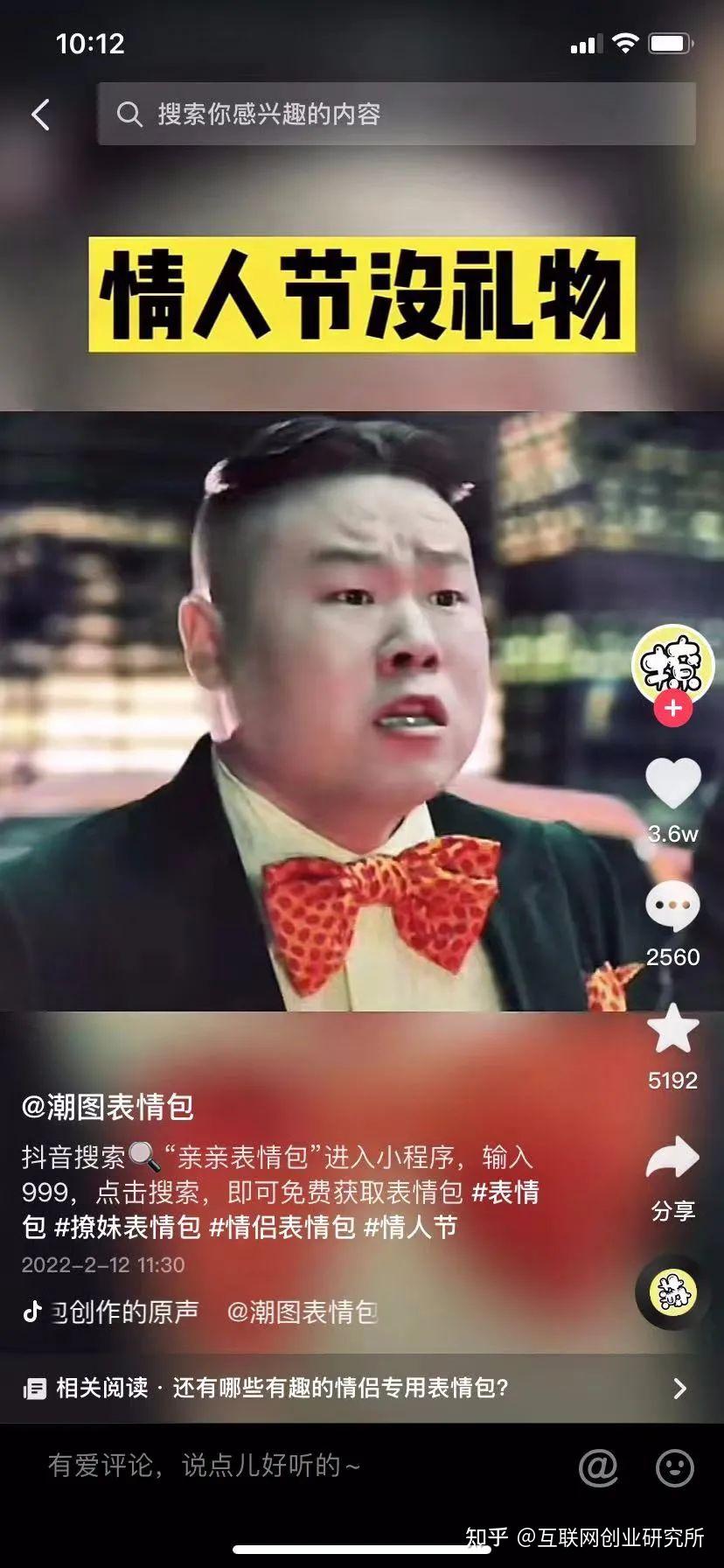The image size is (724, 1568).
Task: Tap the back chevron at top left
Action: coord(38,112)
